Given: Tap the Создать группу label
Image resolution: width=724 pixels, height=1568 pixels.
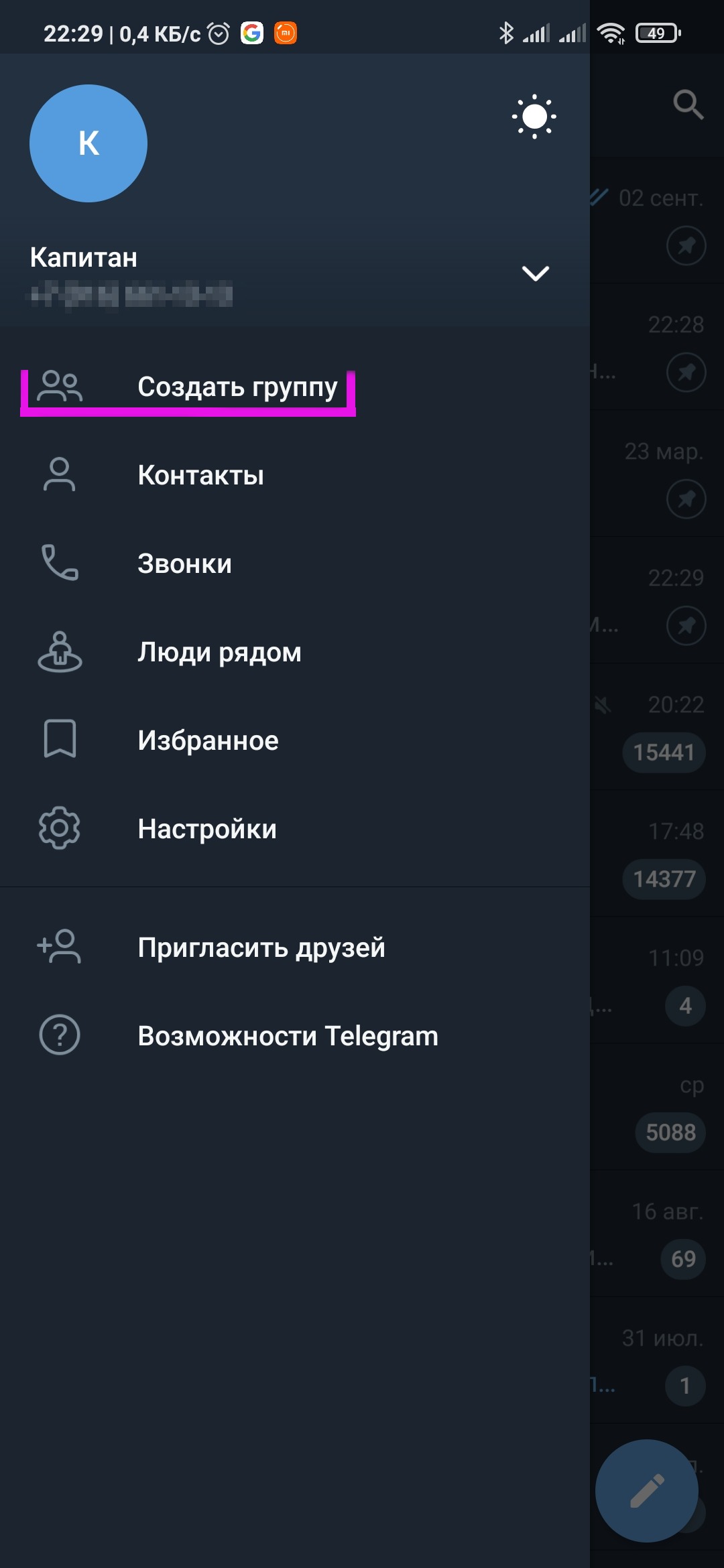Looking at the screenshot, I should click(x=237, y=387).
